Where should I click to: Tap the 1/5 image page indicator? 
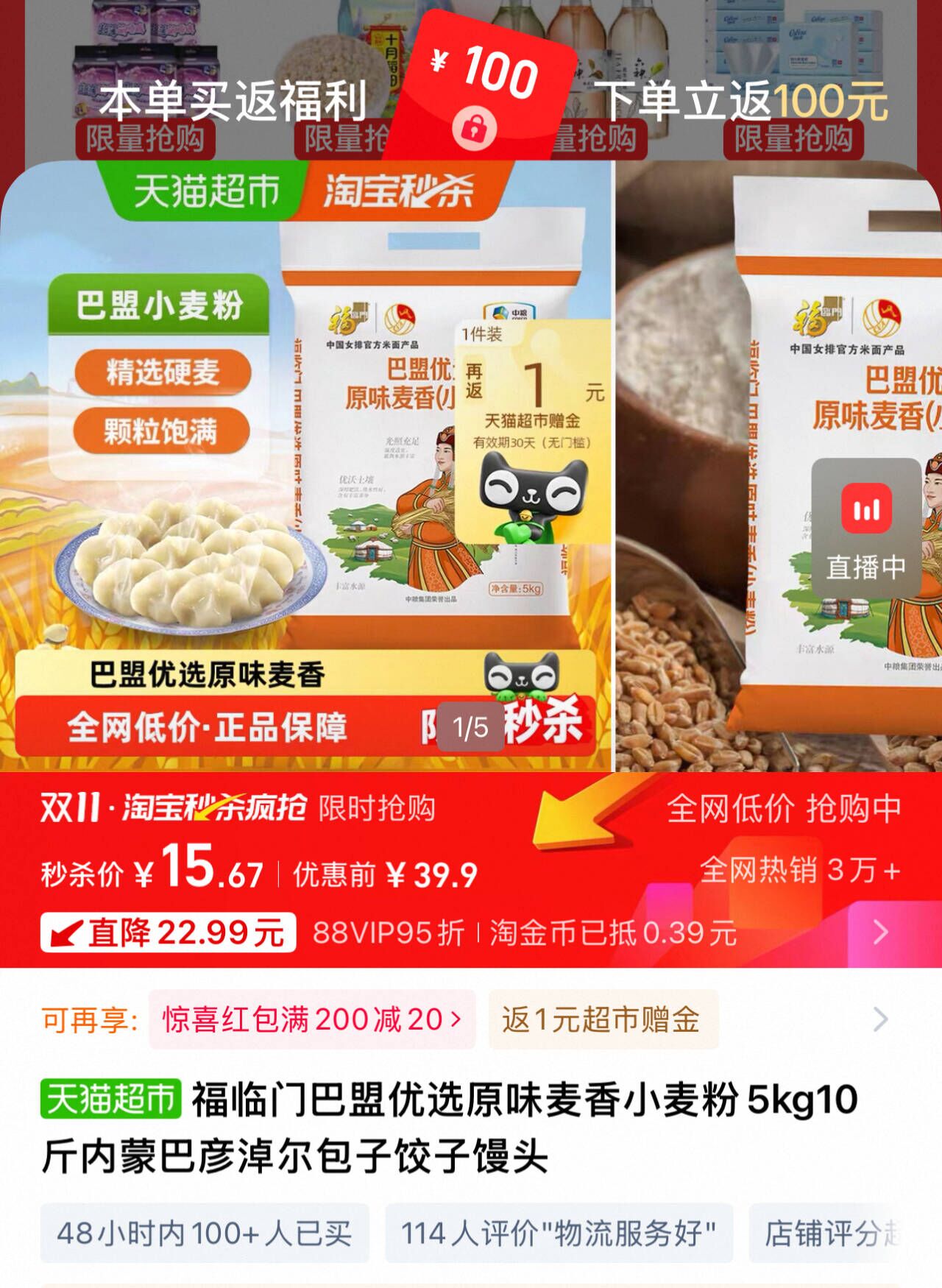(470, 728)
